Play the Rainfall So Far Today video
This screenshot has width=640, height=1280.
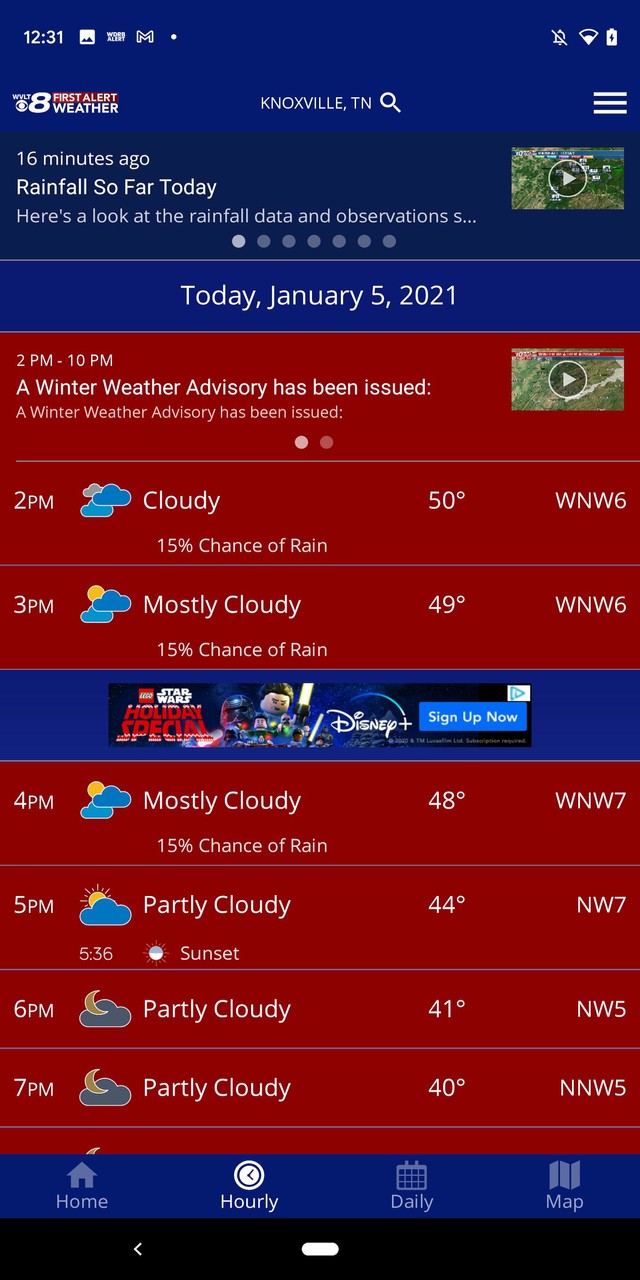(567, 179)
